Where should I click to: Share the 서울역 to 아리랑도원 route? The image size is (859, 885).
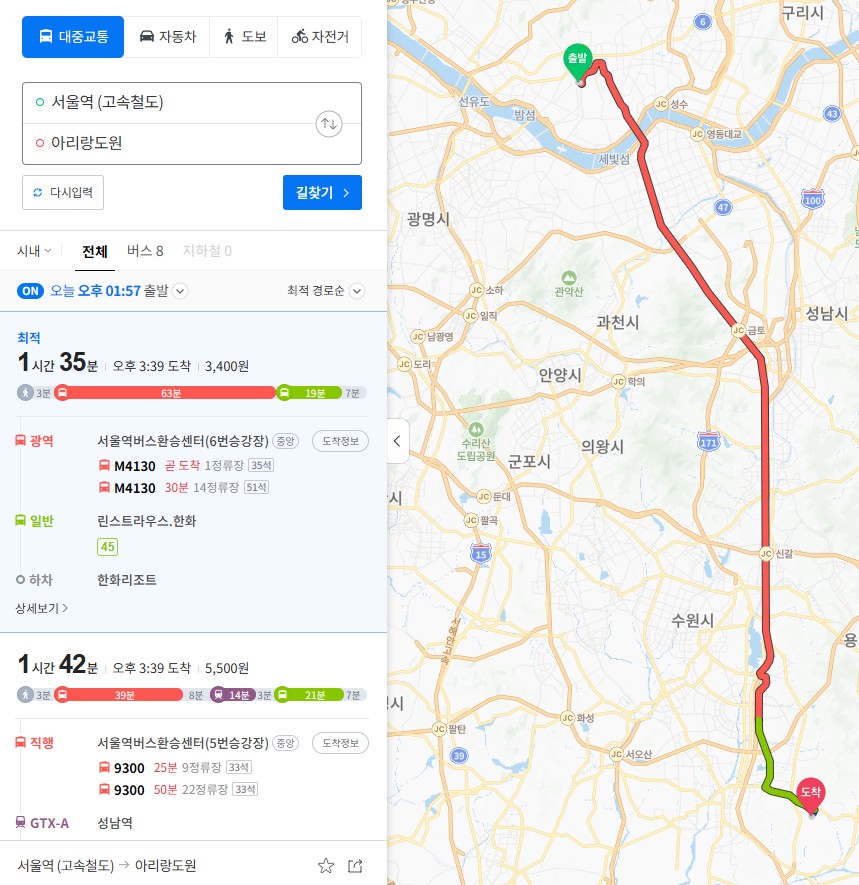click(355, 865)
